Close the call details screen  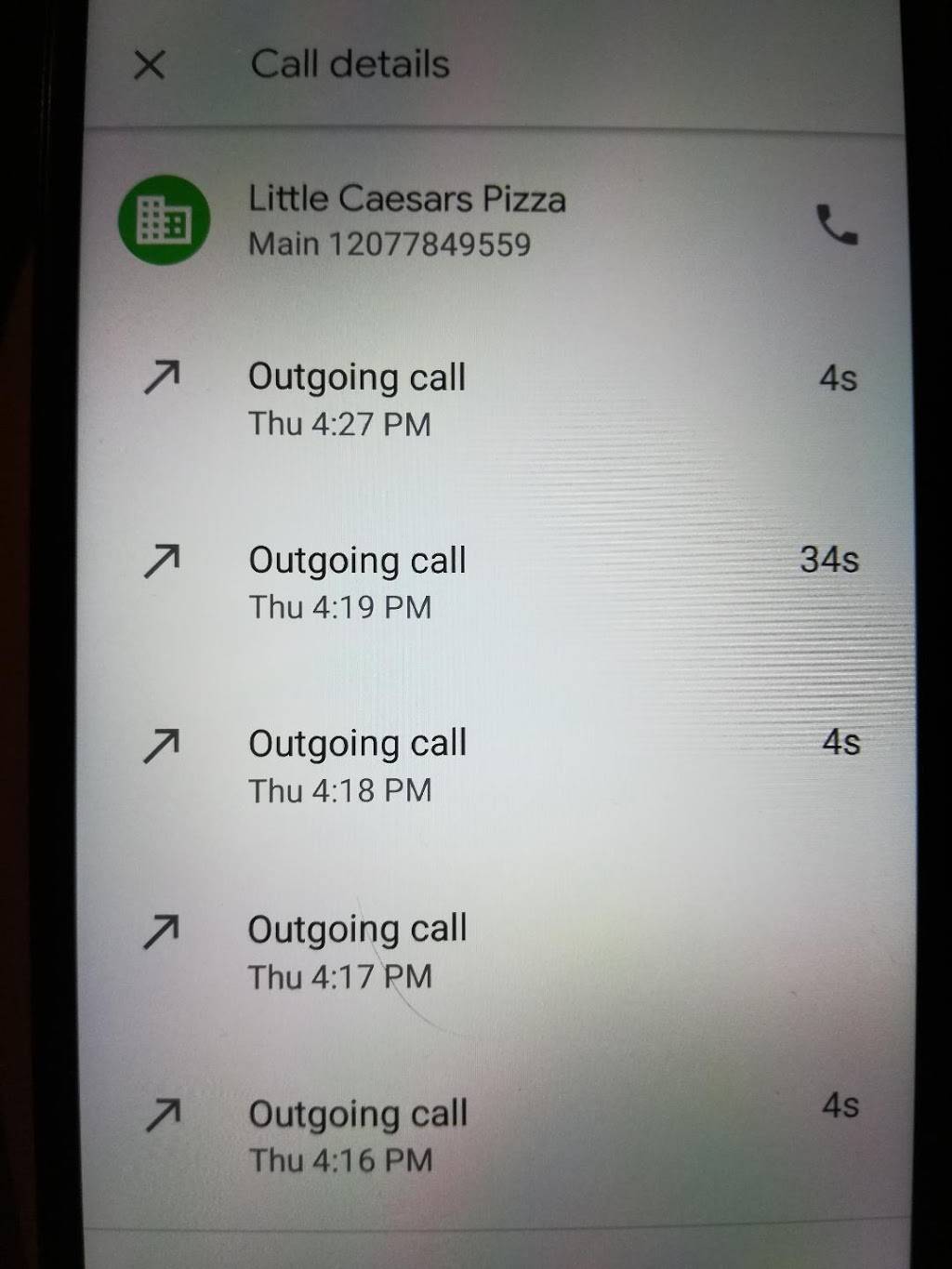[150, 65]
